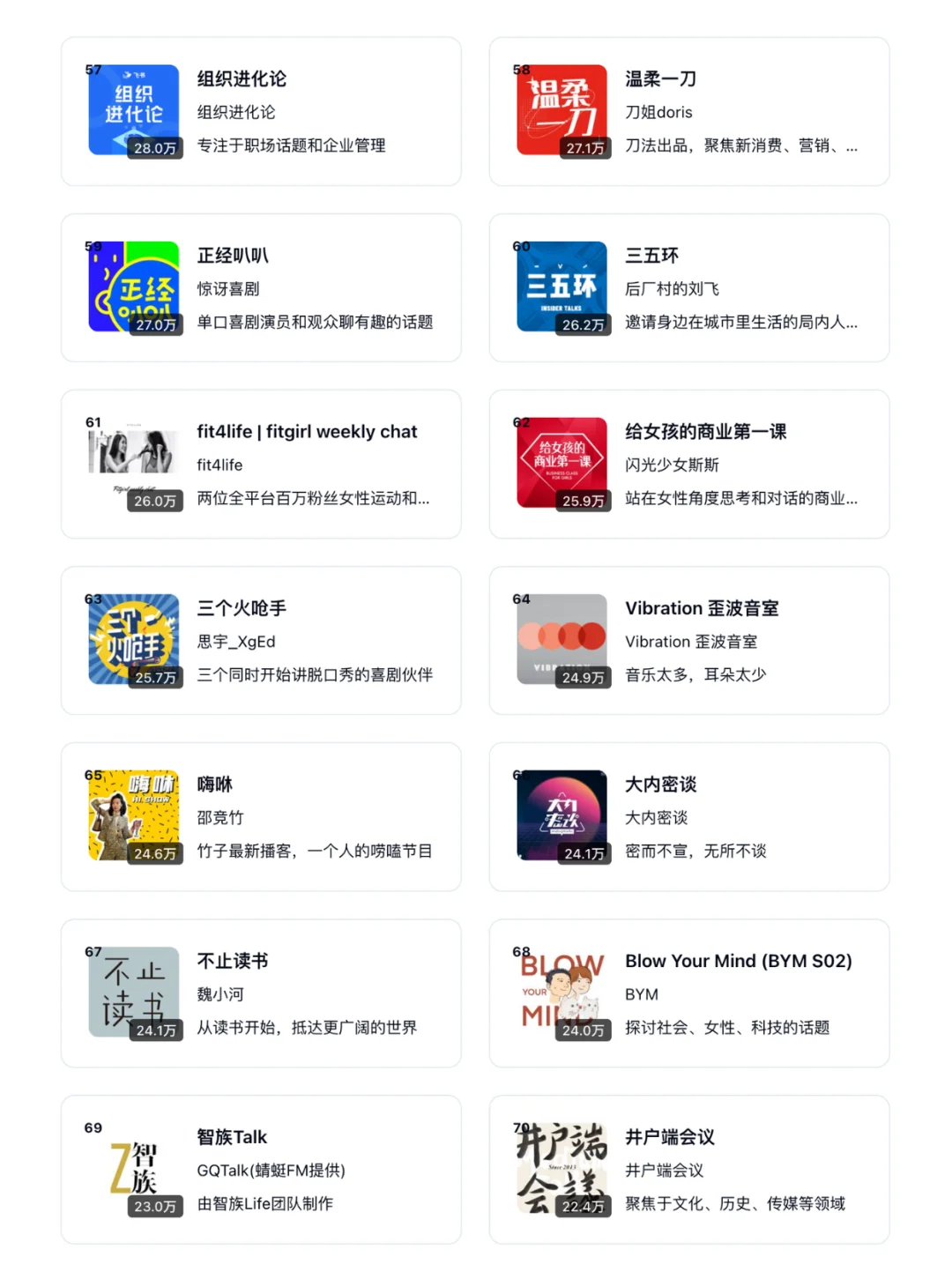Open the 不止读书 podcast title link
This screenshot has width=952, height=1272.
[231, 961]
